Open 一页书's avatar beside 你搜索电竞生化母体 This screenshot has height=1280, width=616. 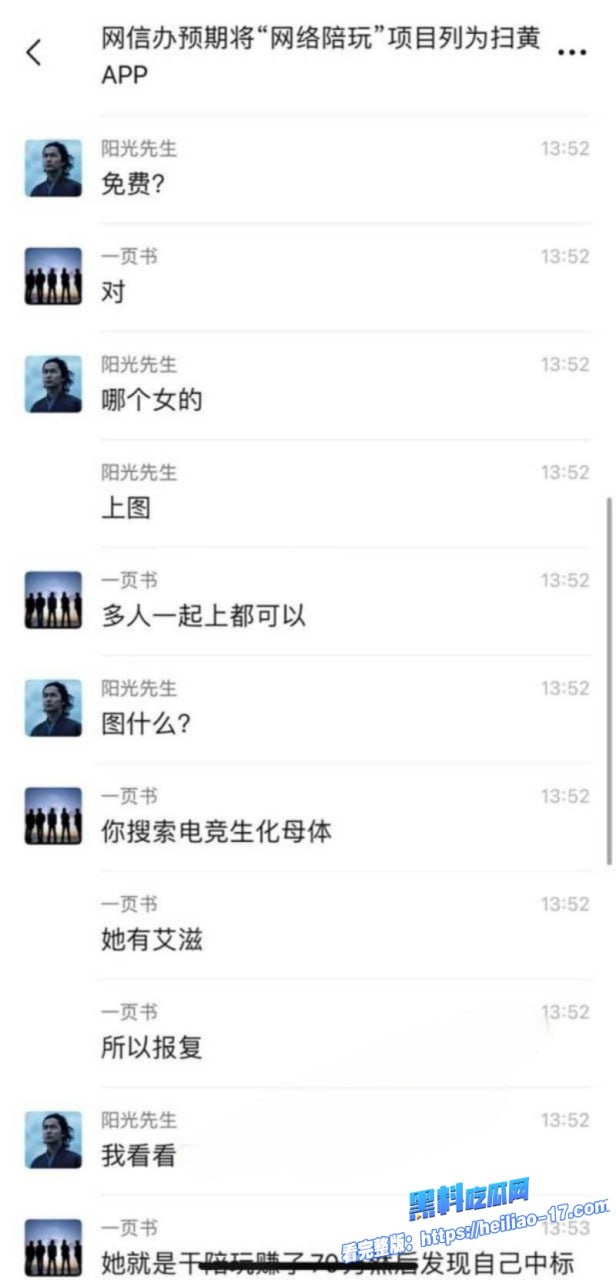click(53, 816)
